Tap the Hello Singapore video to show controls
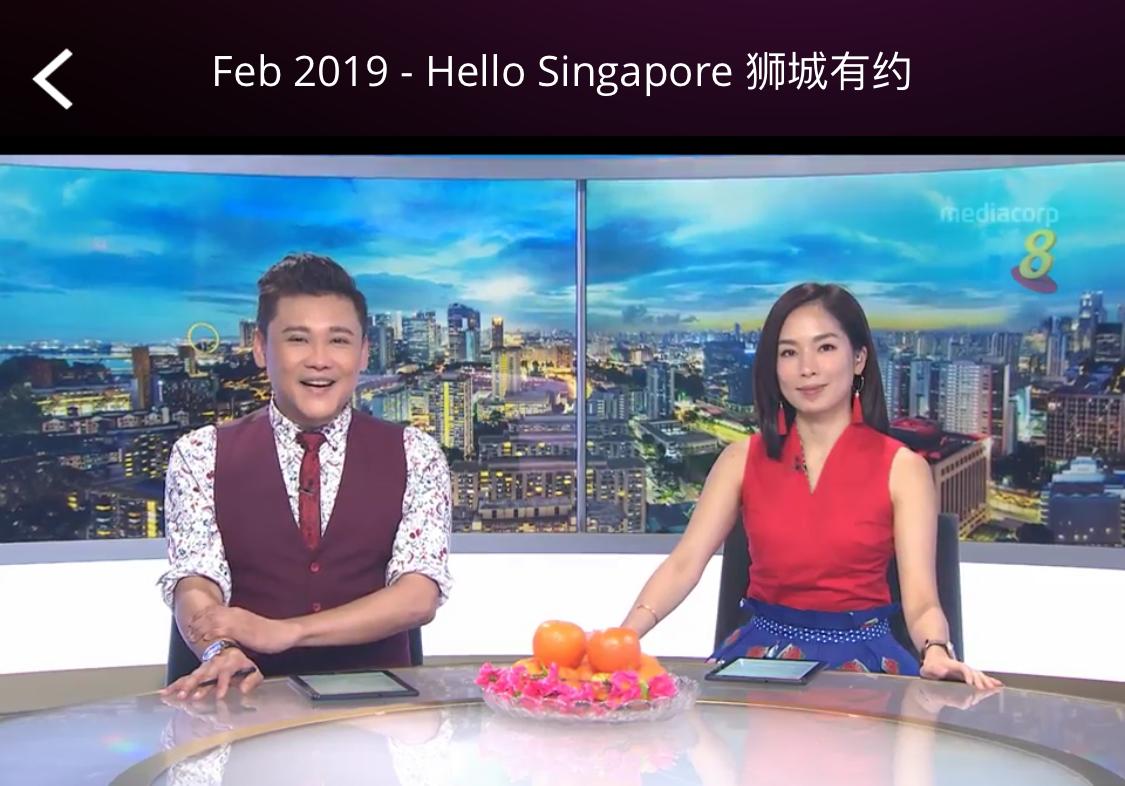 (562, 470)
